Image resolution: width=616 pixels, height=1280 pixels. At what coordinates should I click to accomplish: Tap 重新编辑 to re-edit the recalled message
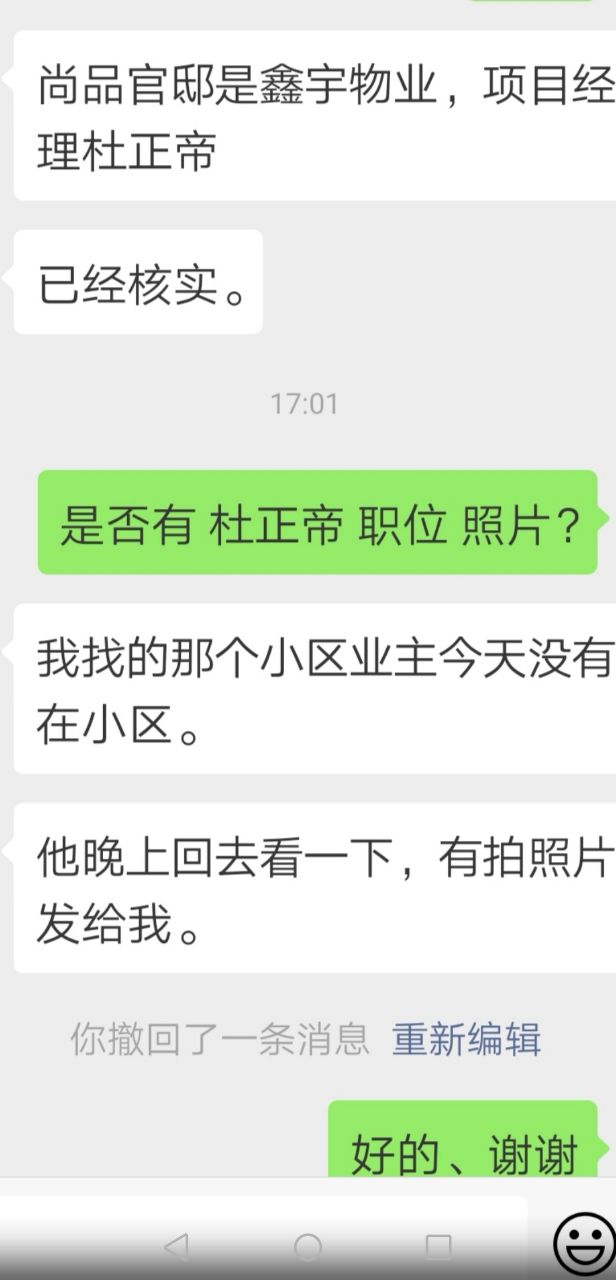point(466,1039)
